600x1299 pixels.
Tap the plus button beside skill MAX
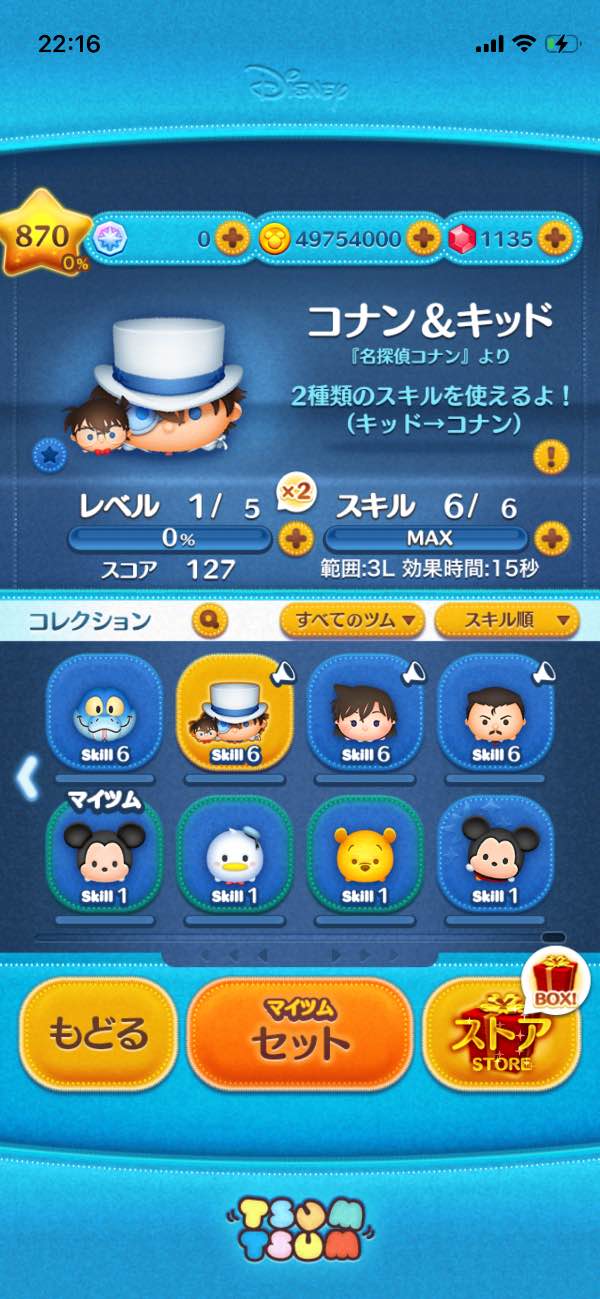point(551,539)
